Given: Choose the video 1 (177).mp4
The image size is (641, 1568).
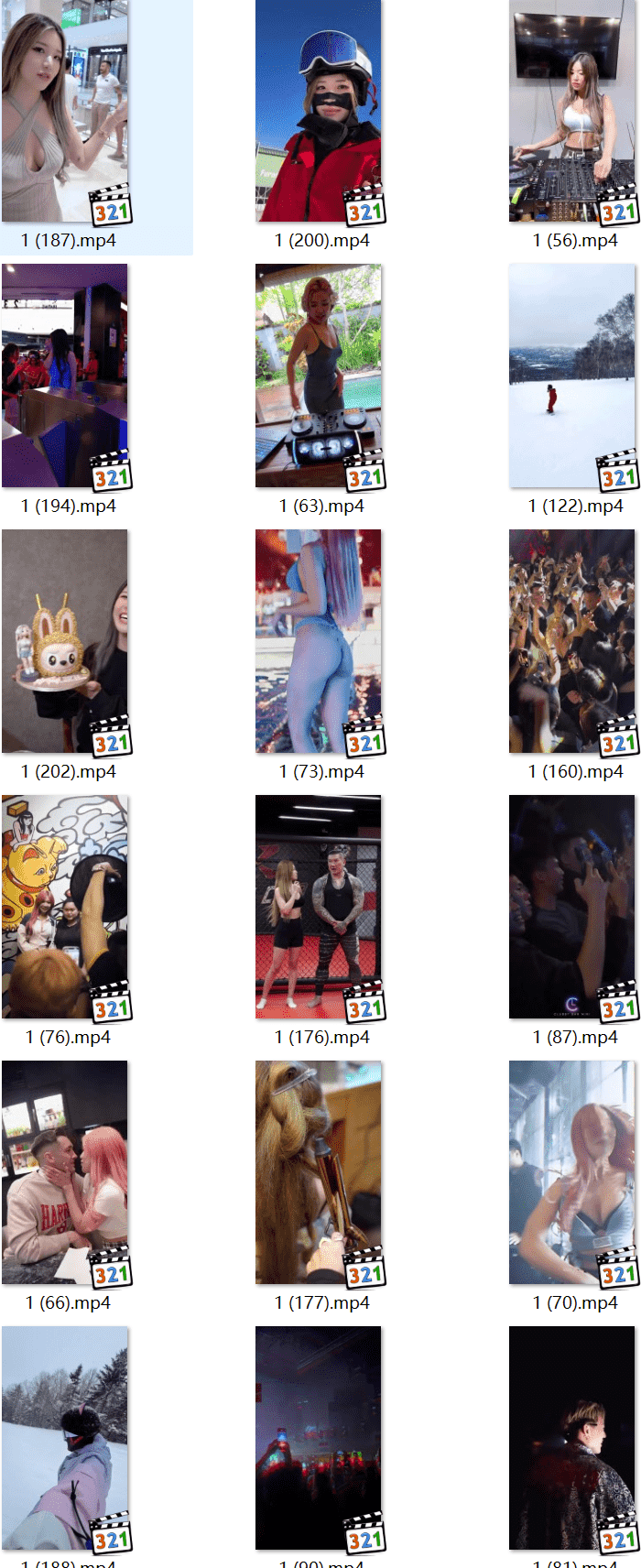Looking at the screenshot, I should pyautogui.click(x=319, y=1172).
